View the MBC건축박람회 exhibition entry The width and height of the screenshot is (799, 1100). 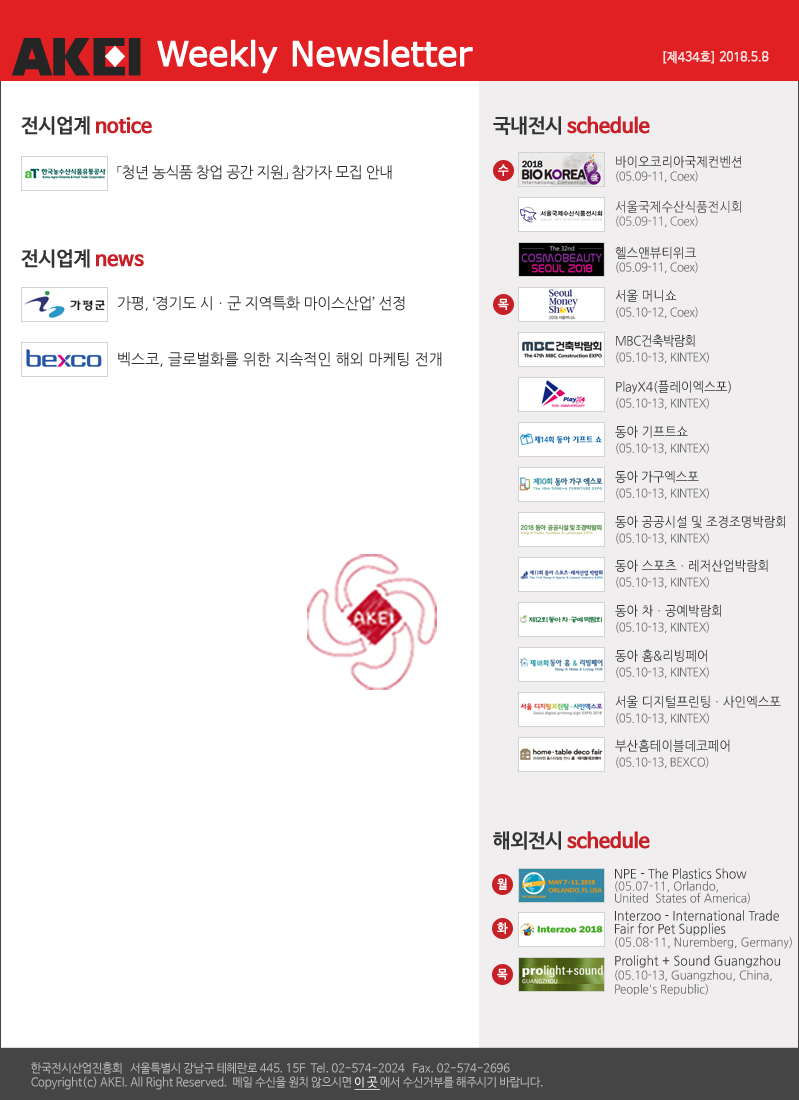click(x=655, y=341)
